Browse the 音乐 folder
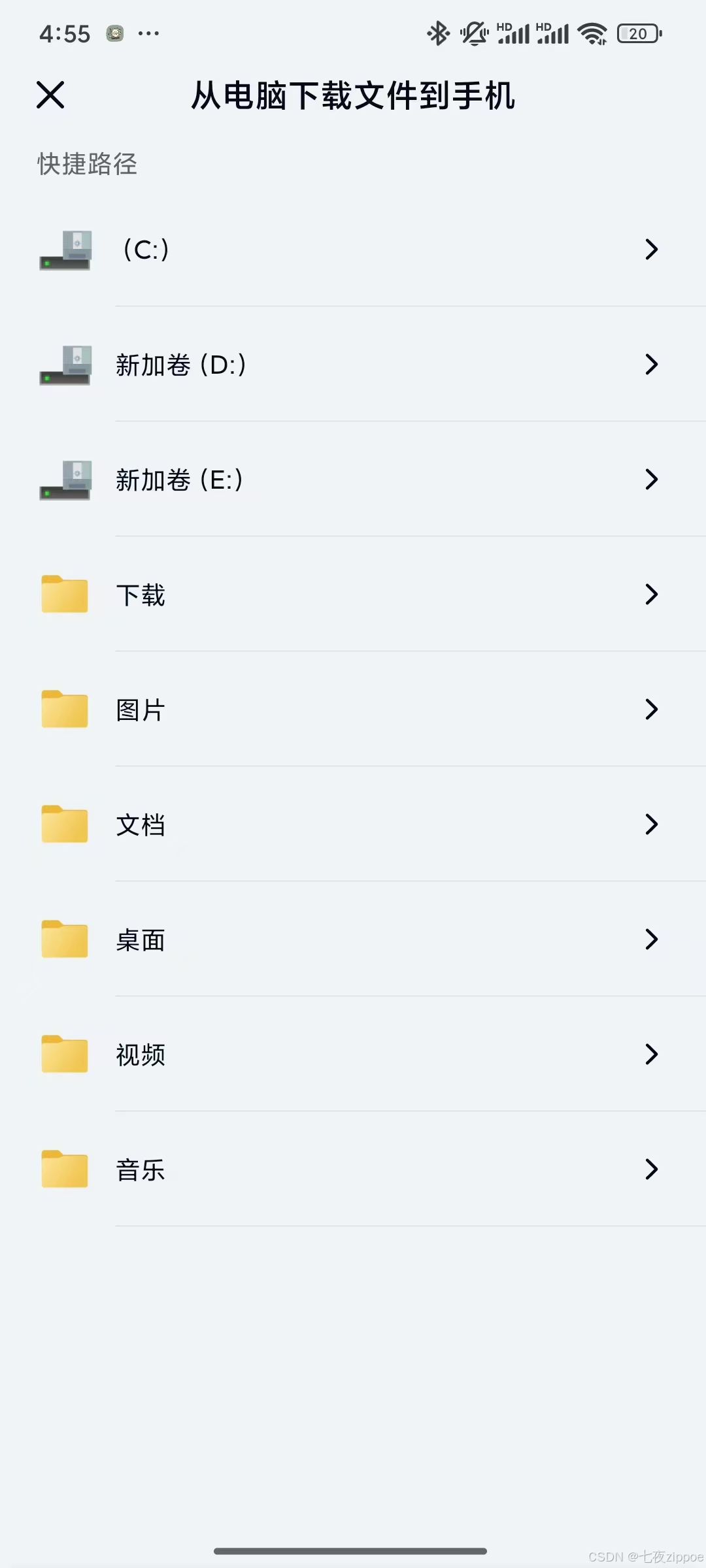Screen dimensions: 706x1568 (353, 1169)
